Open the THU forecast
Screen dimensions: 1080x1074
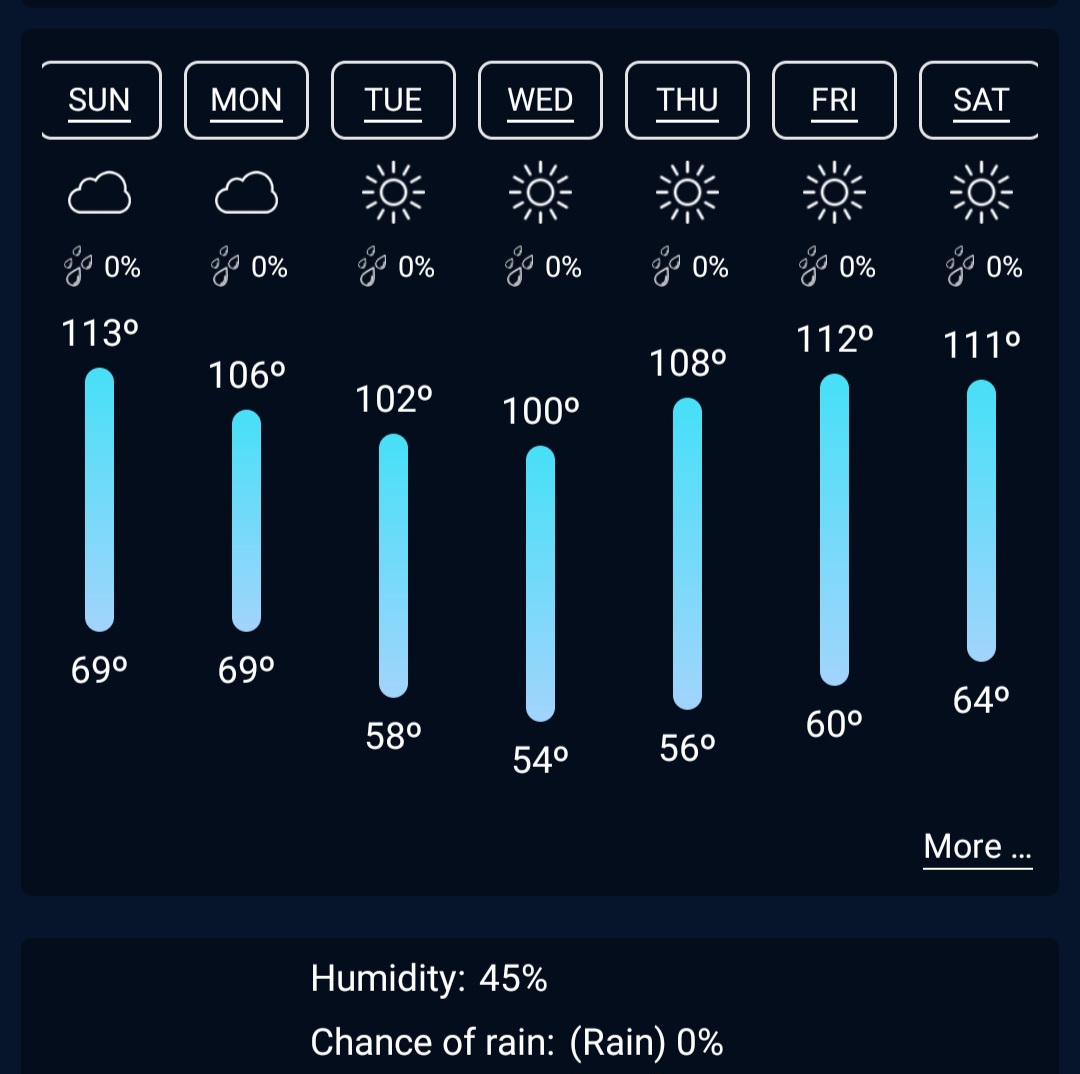[x=687, y=100]
